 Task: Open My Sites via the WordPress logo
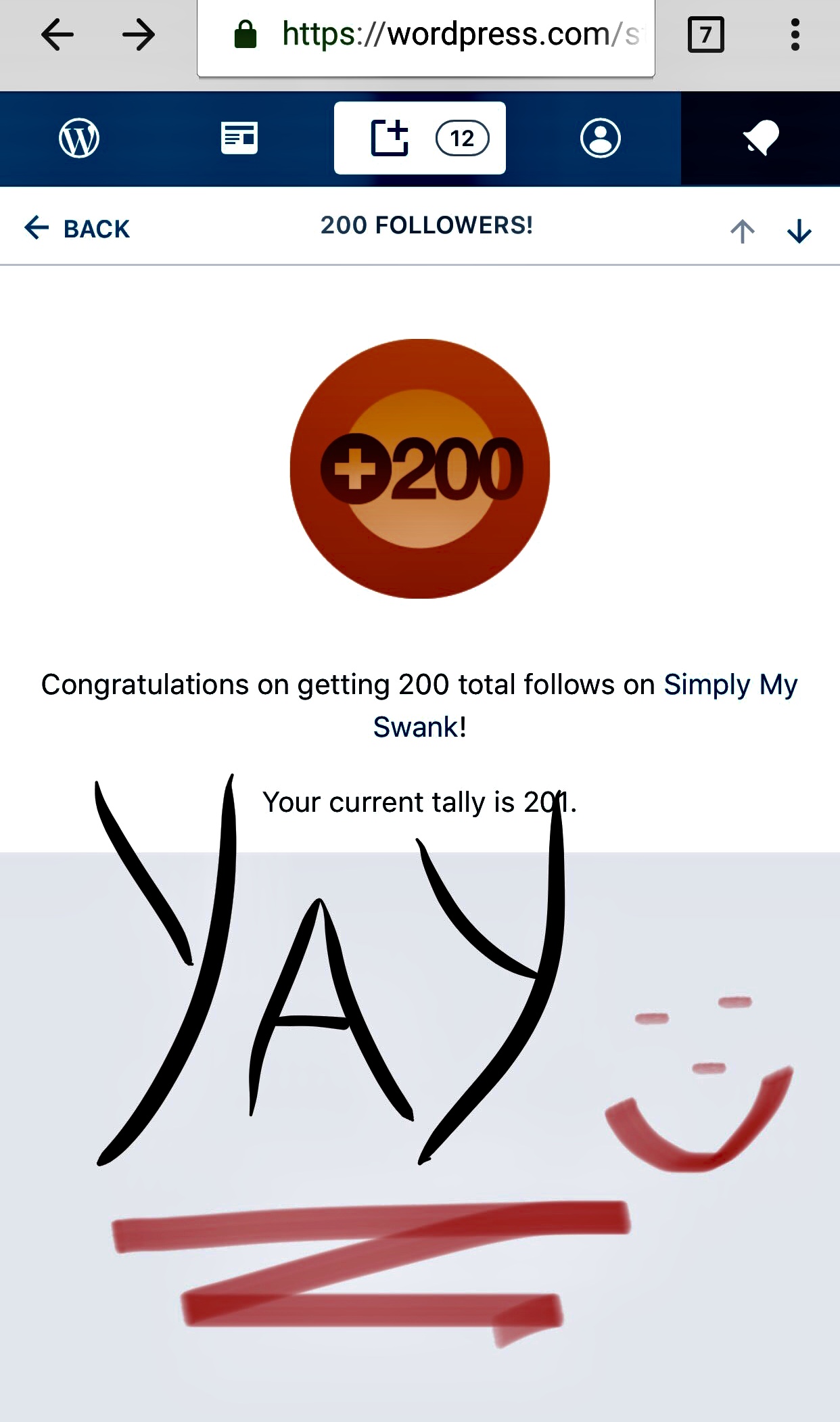(79, 139)
